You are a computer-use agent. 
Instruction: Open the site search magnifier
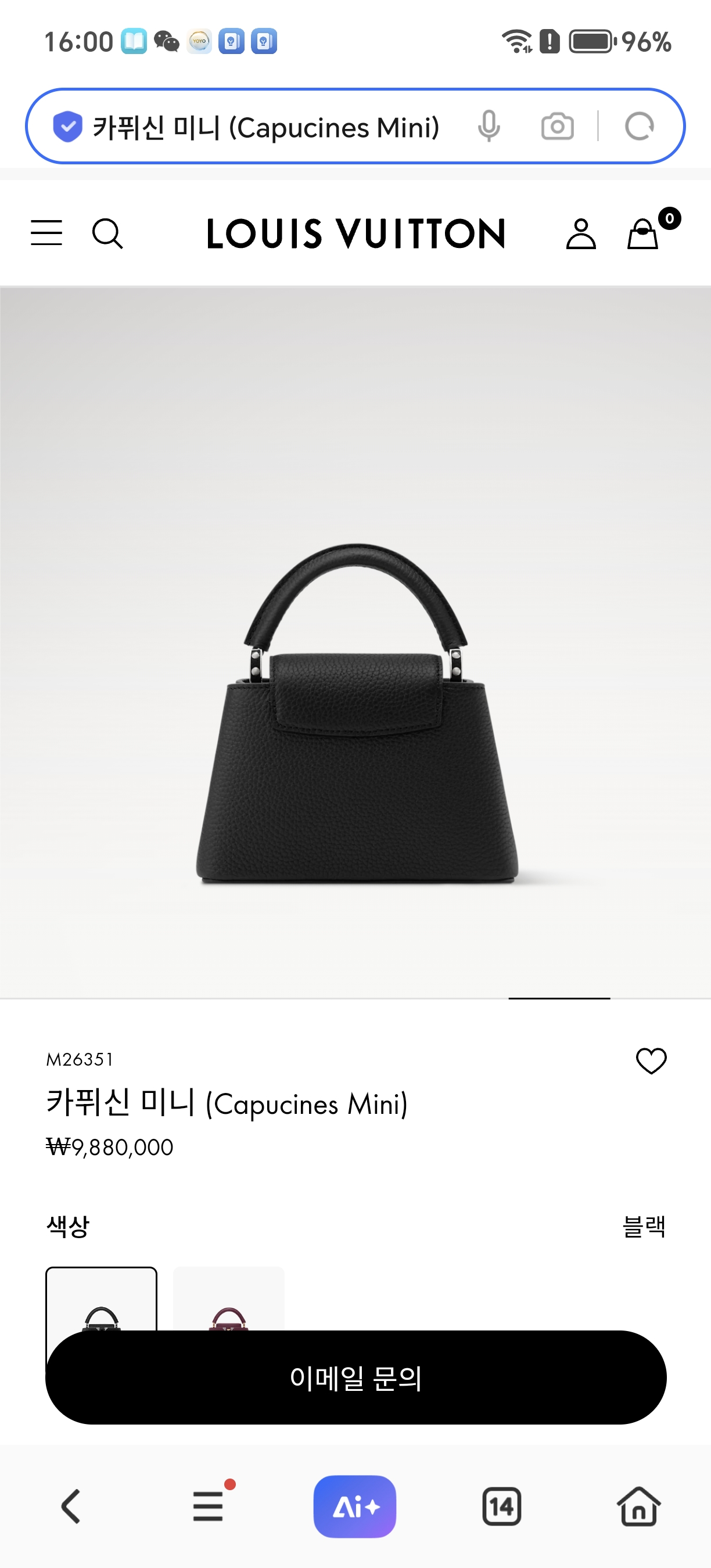click(107, 233)
